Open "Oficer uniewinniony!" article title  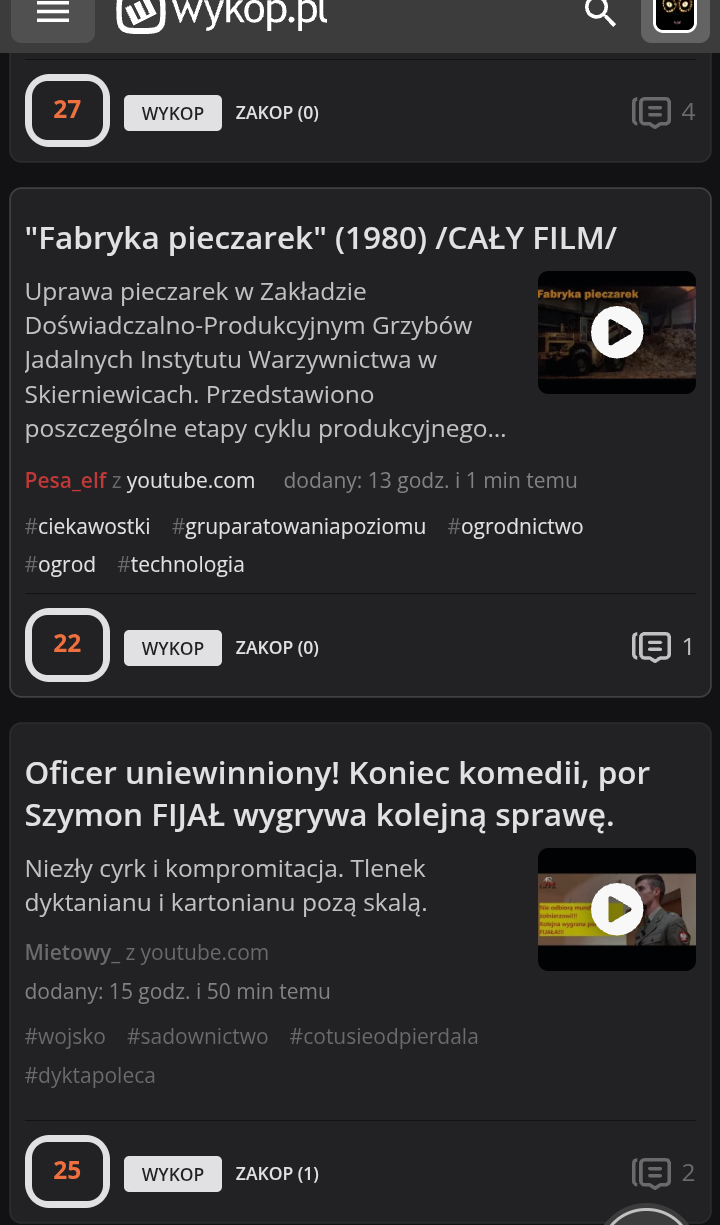[x=337, y=793]
